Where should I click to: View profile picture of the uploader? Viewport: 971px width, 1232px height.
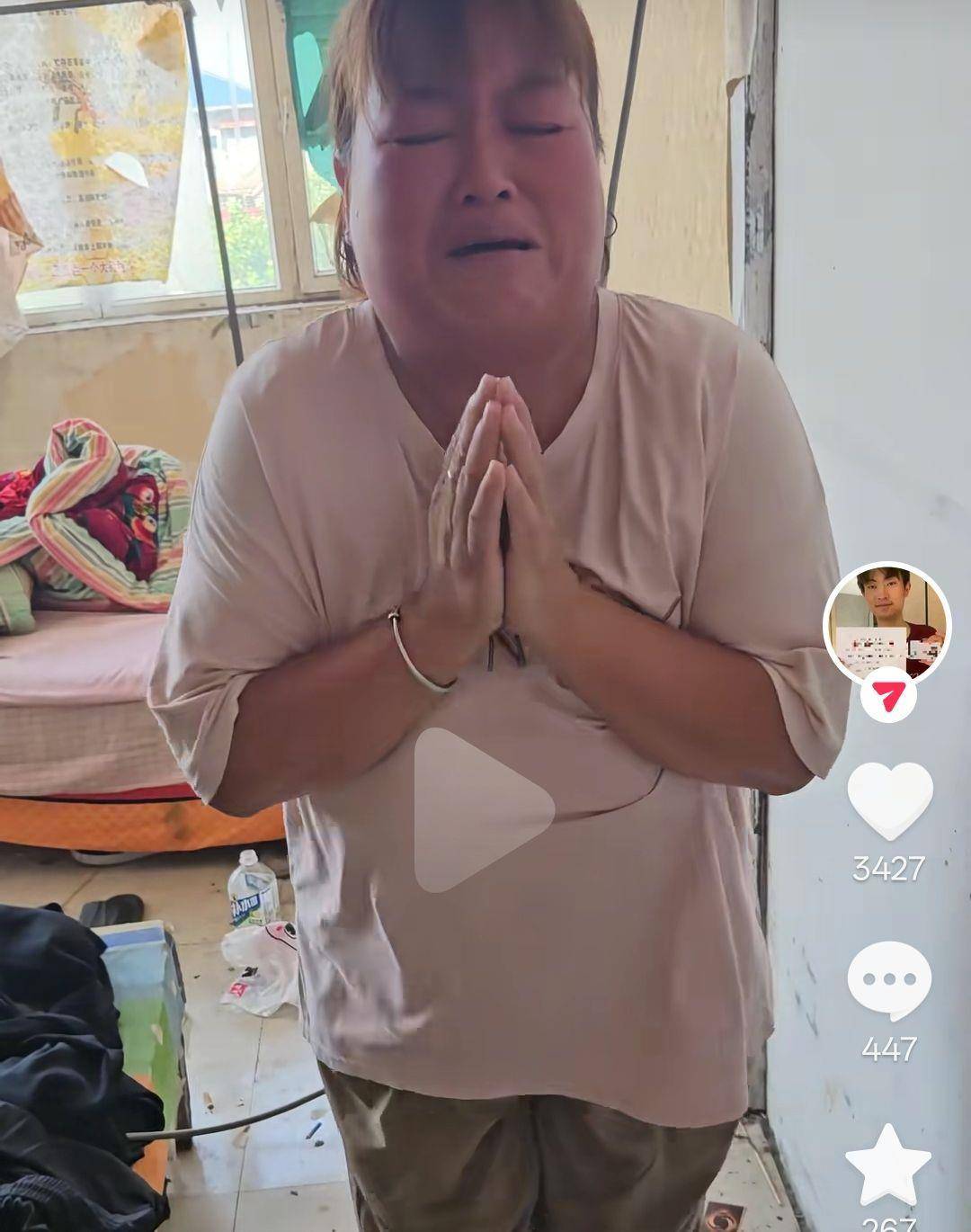click(888, 622)
